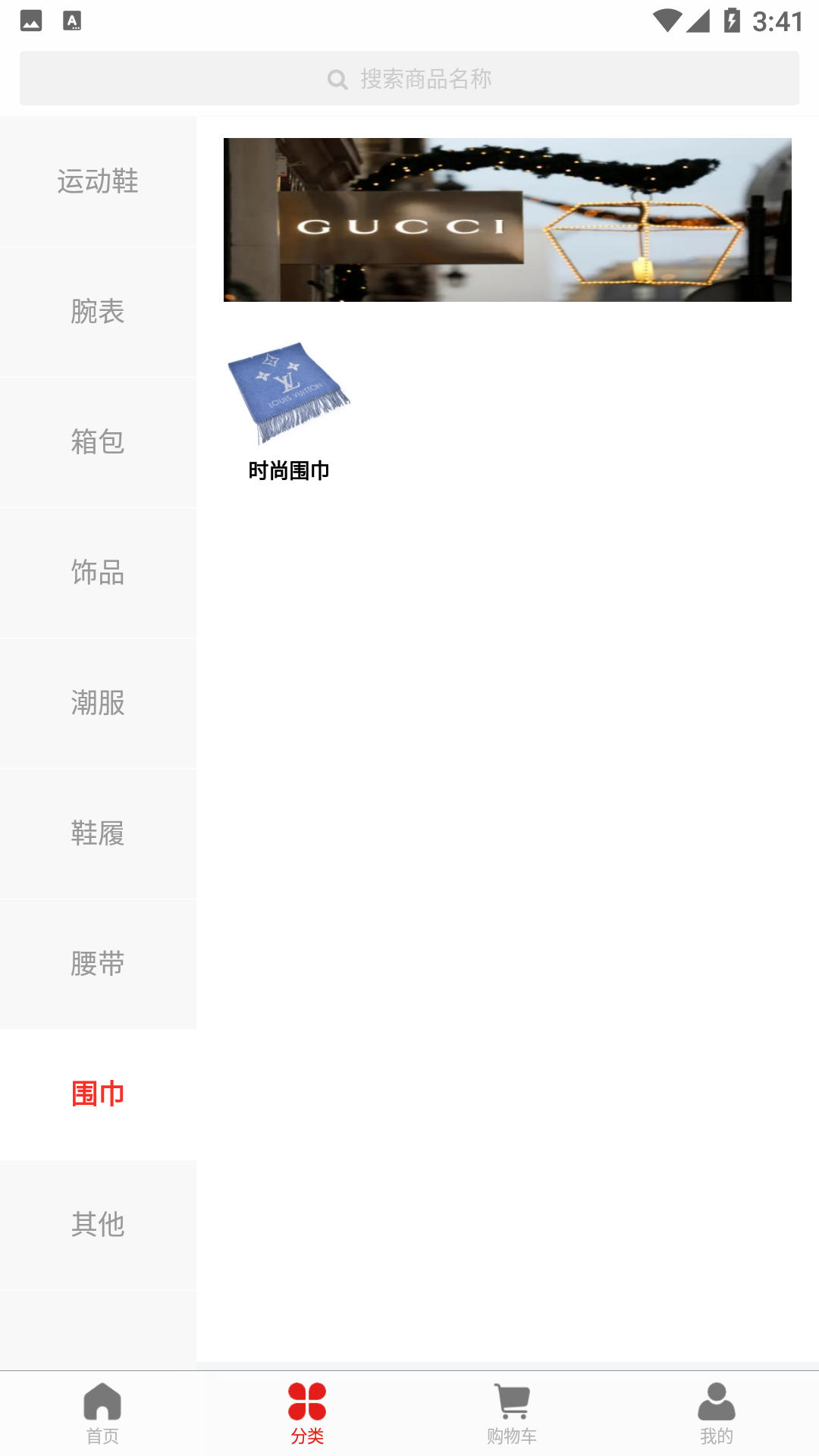Screen dimensions: 819x1456
Task: Open the 腰带 category
Action: click(97, 963)
